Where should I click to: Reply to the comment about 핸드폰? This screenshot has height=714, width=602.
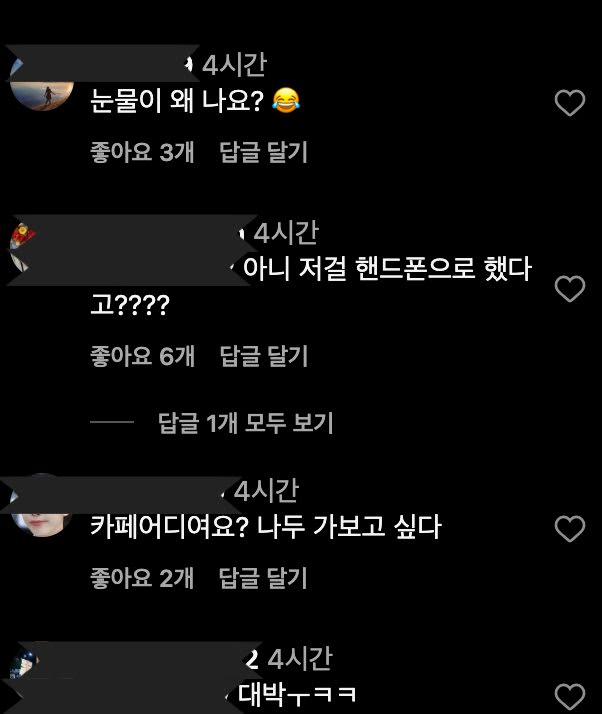pos(263,356)
